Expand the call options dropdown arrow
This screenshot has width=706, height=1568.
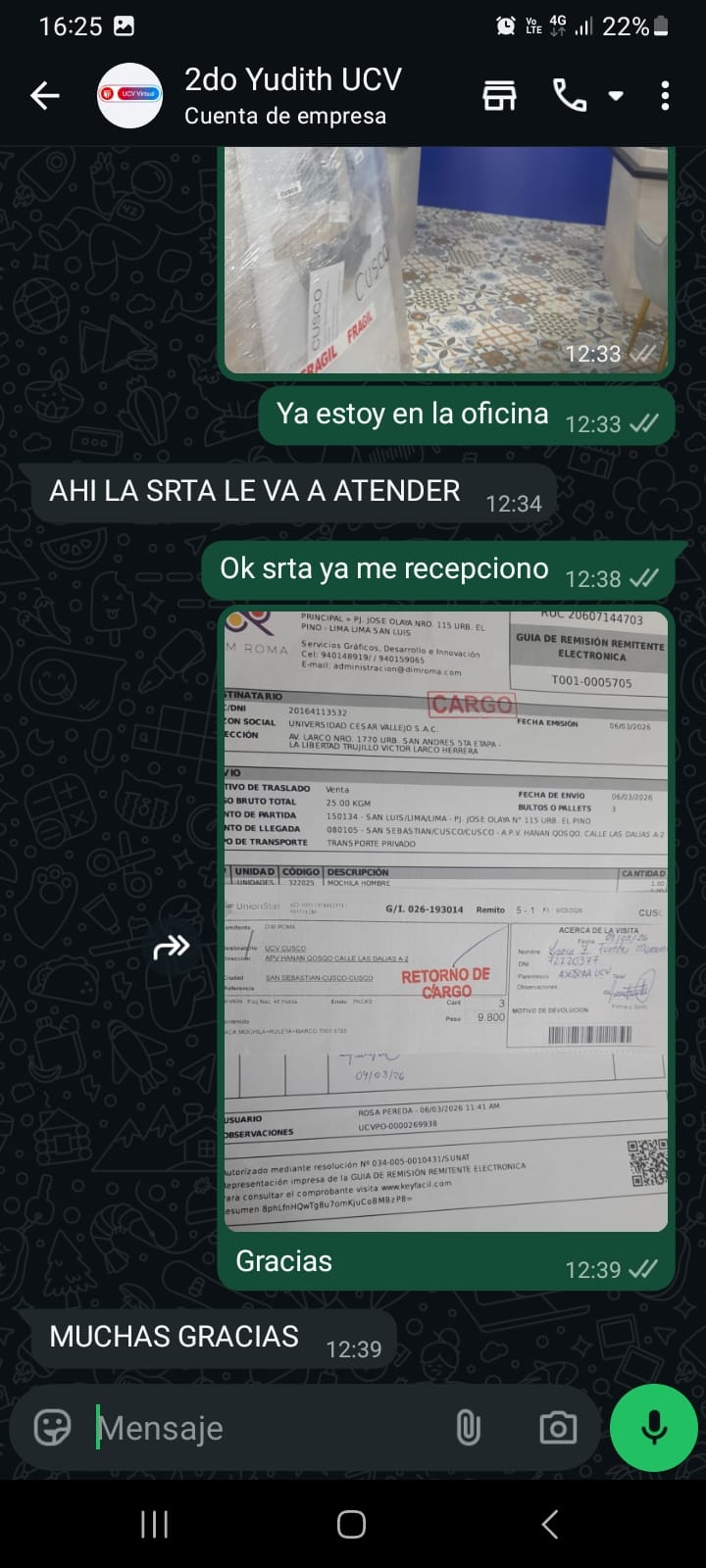(x=616, y=96)
